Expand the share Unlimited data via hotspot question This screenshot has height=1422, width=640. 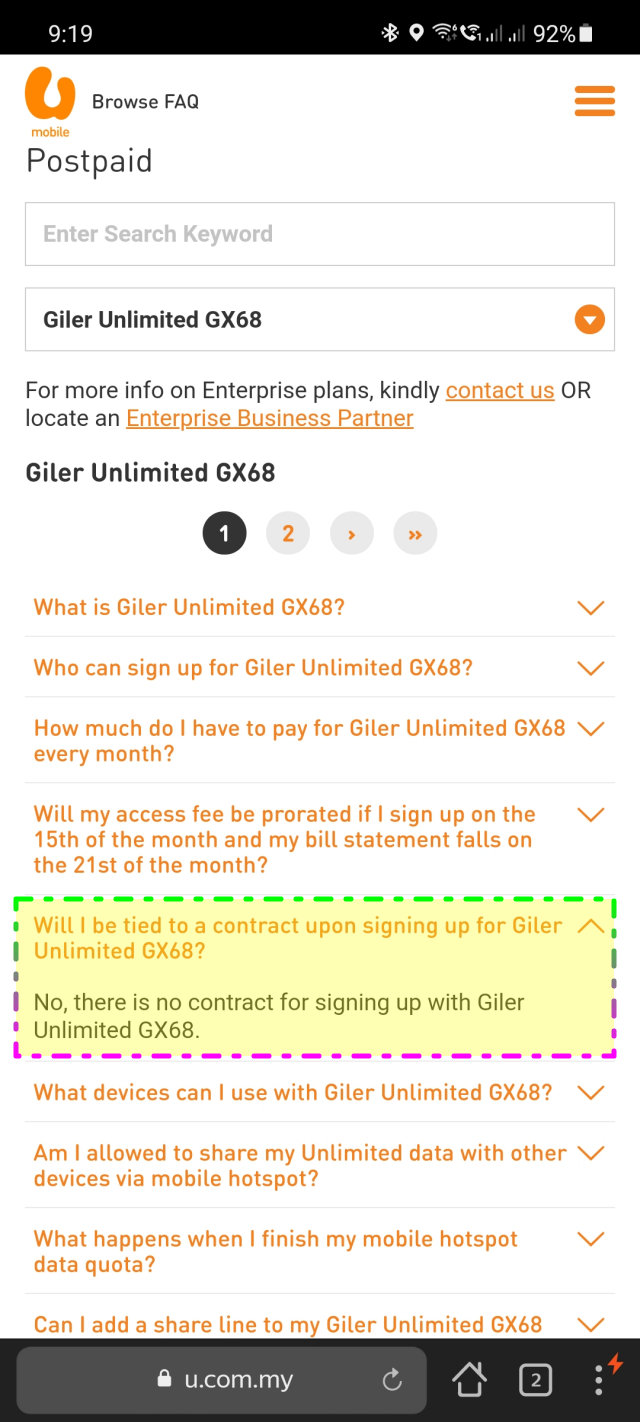coord(320,1165)
